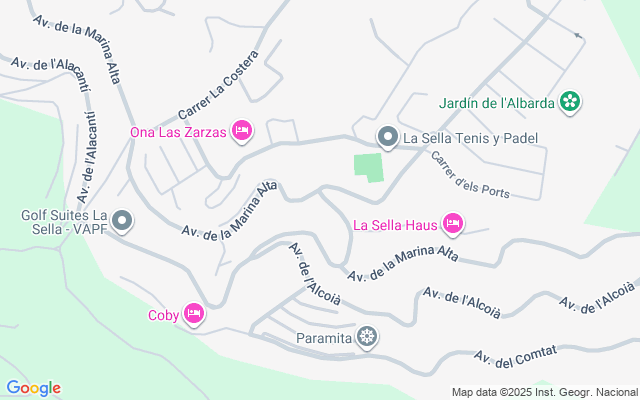Select the La Sella Tenis y Padel marker
The image size is (640, 400).
coord(387,137)
